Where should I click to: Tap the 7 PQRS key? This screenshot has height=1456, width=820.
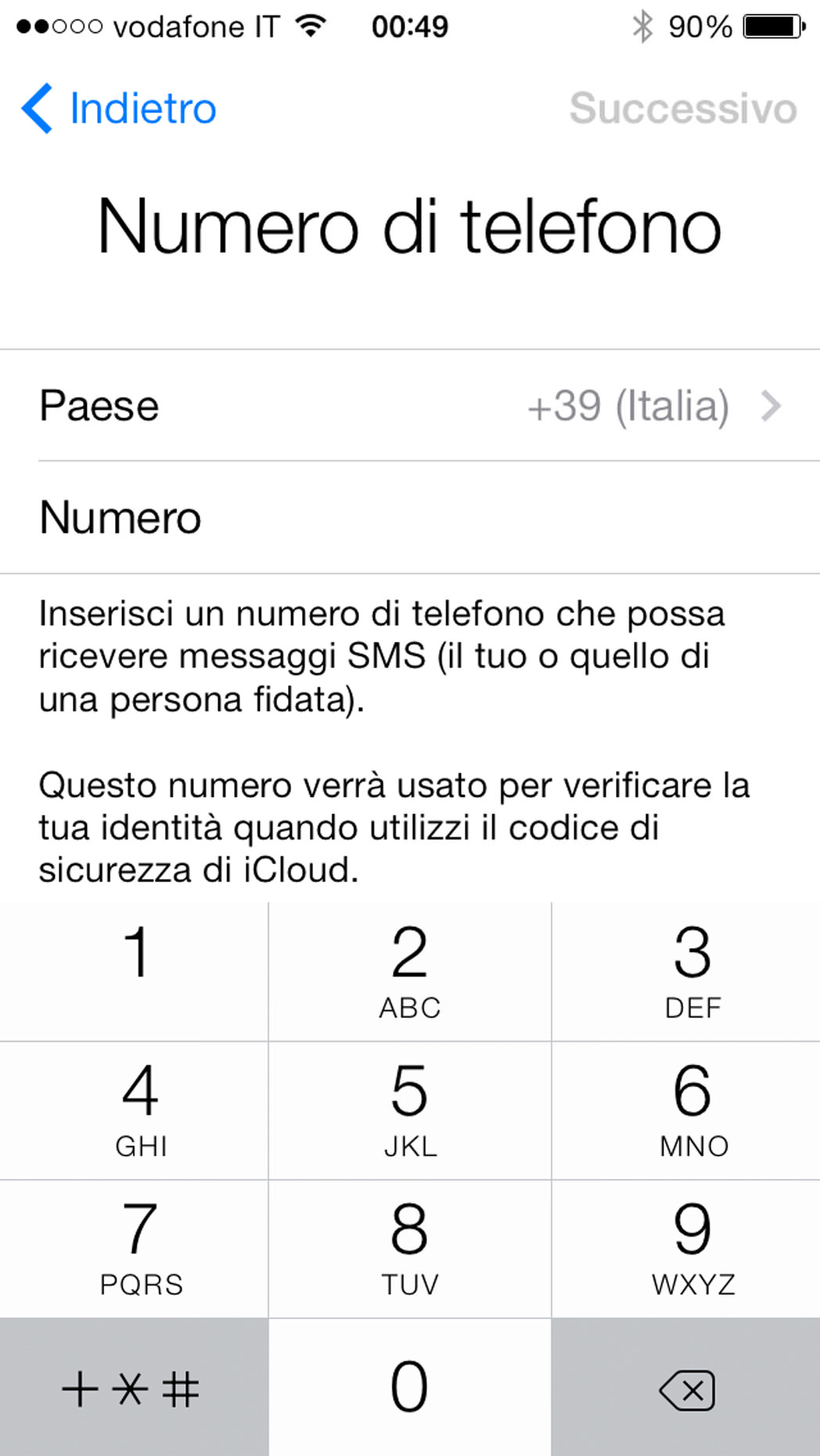tap(135, 1248)
